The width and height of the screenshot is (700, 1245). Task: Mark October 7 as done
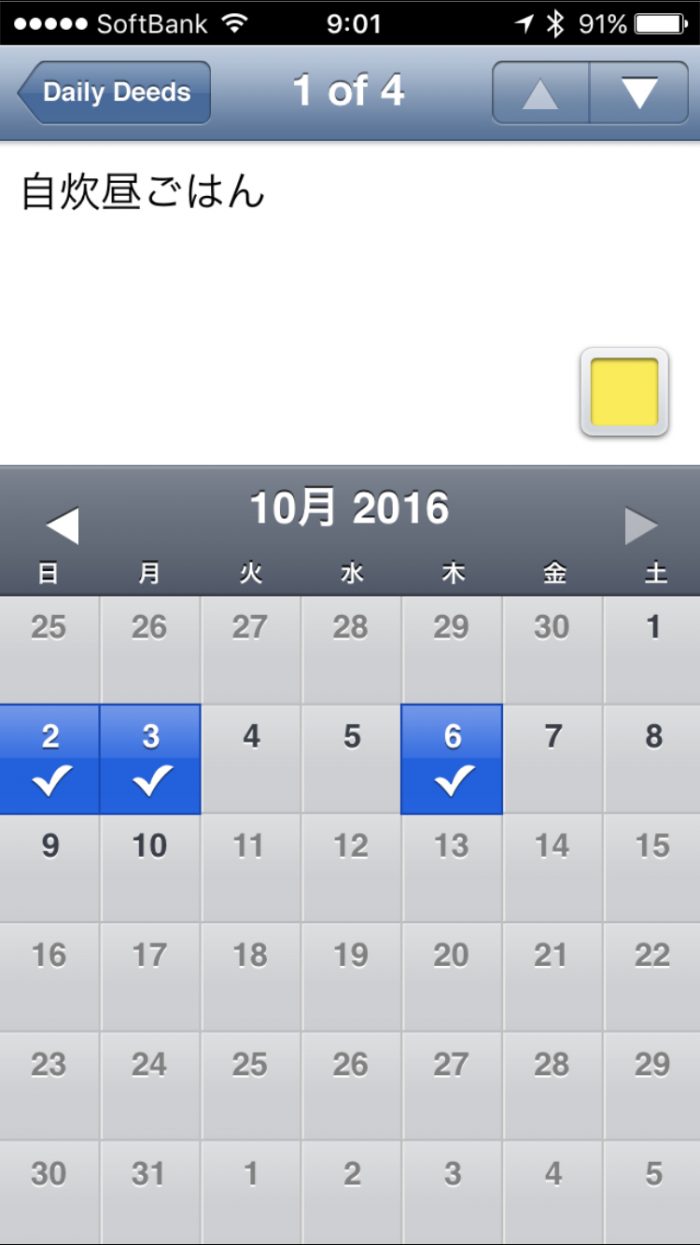pos(553,759)
